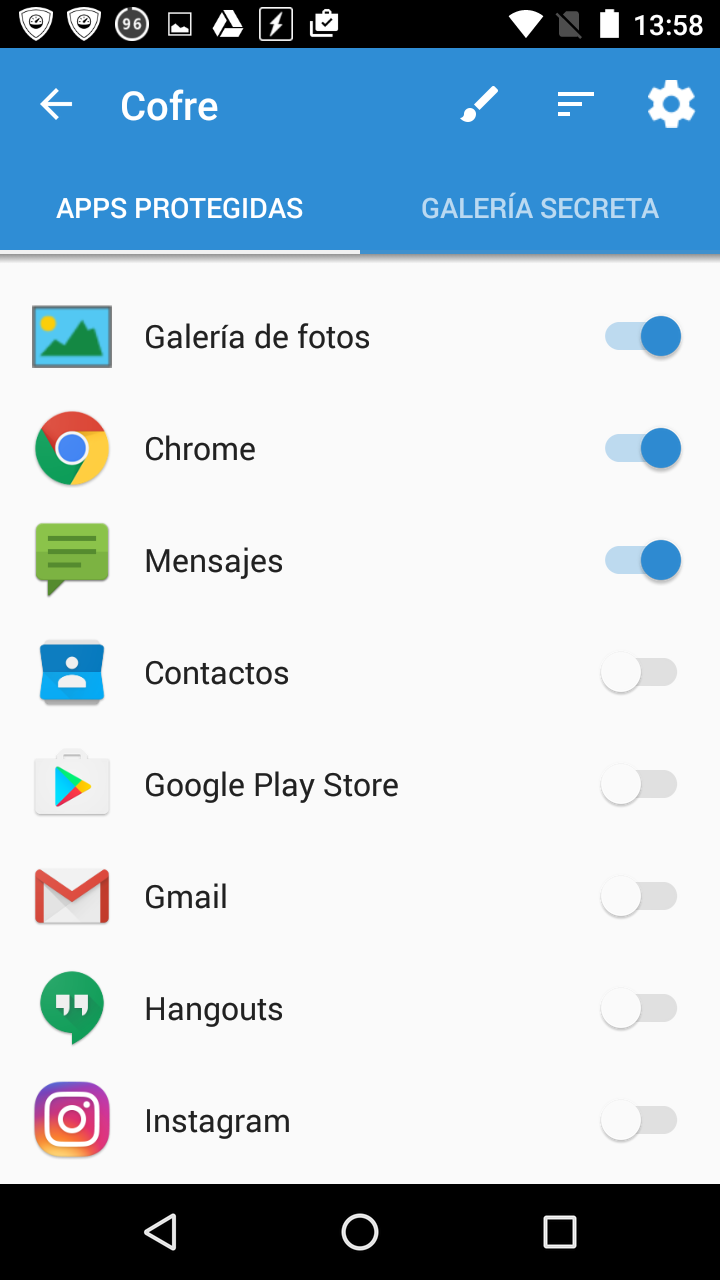Disable protection for Galería de fotos

(643, 337)
